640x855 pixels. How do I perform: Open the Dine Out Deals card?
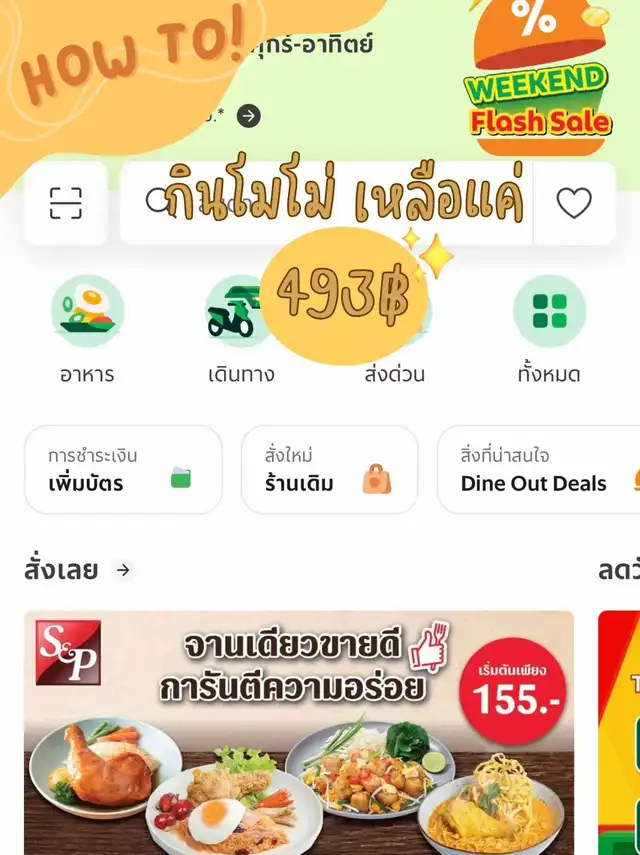point(539,469)
